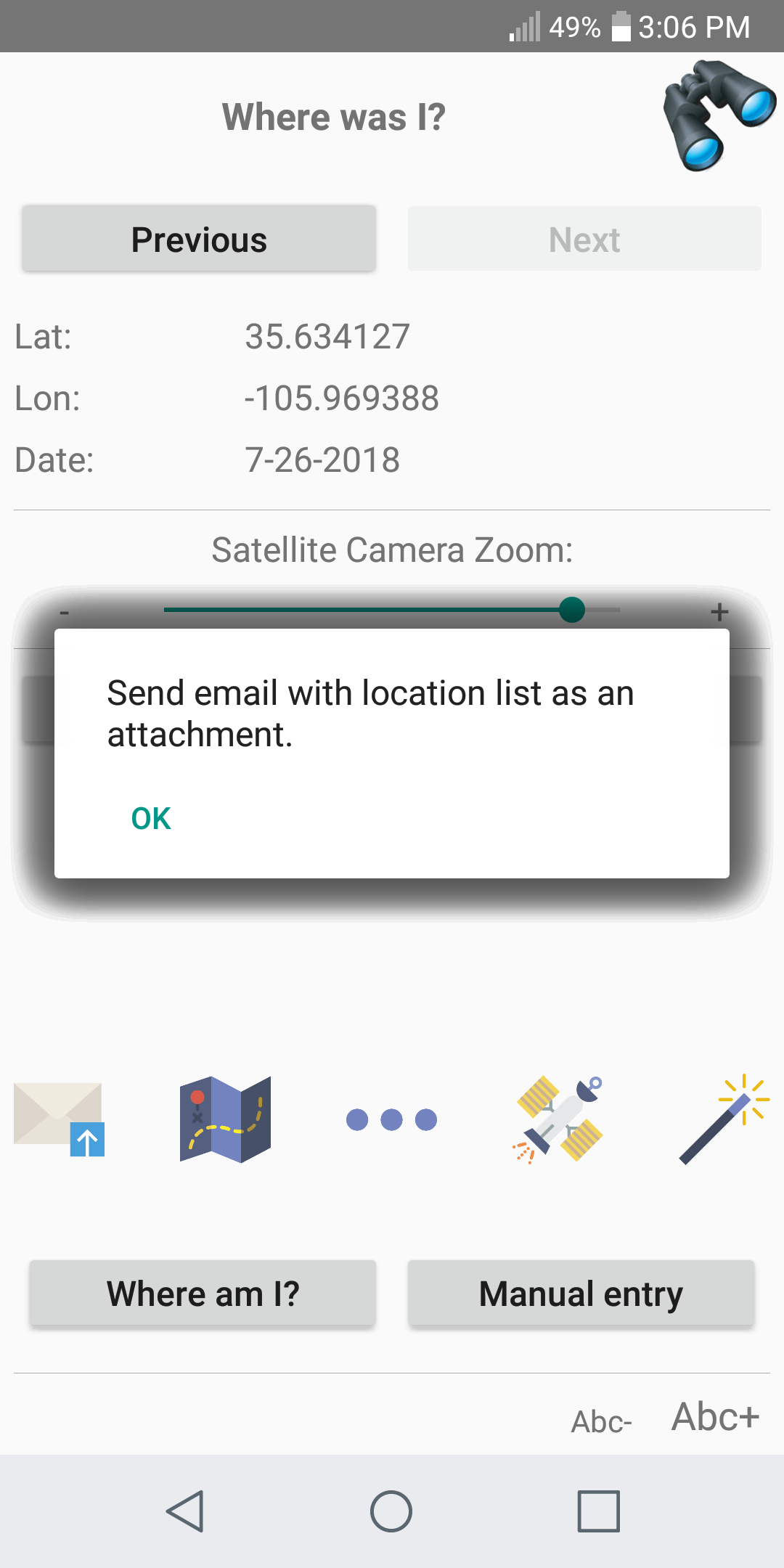Tap the home circle button

pyautogui.click(x=392, y=1511)
